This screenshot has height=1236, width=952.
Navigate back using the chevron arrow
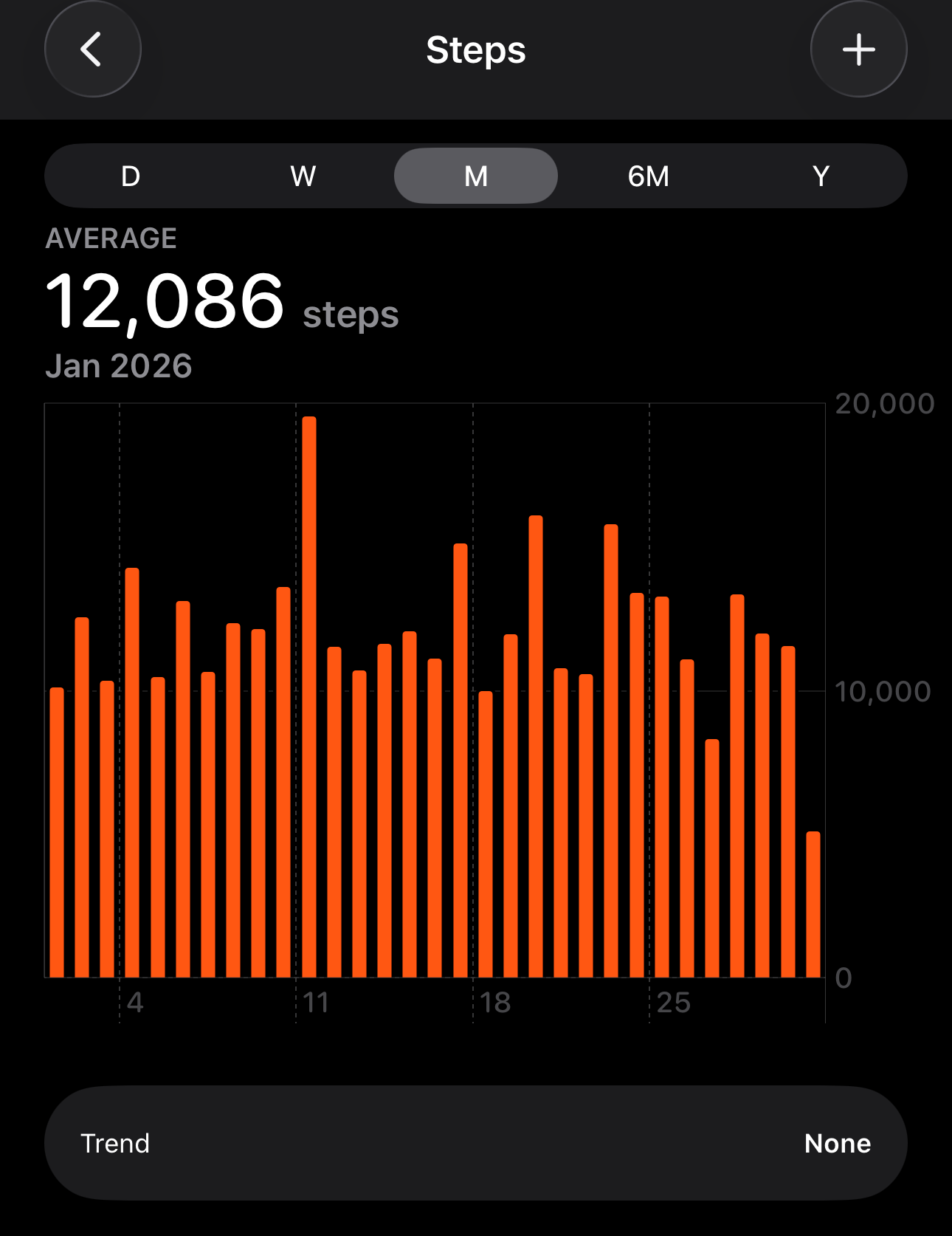[92, 49]
